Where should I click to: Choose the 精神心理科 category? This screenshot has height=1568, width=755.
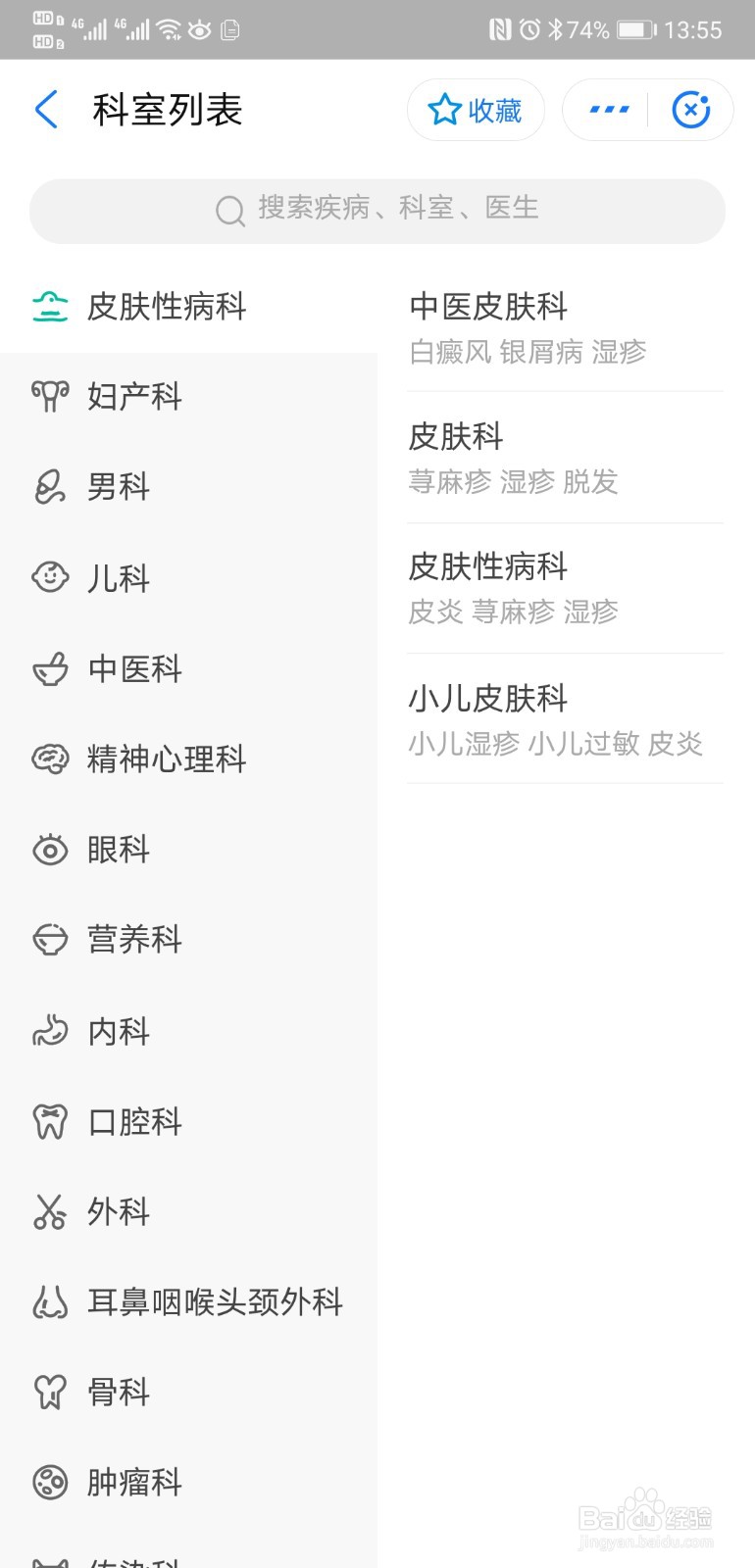coord(188,759)
